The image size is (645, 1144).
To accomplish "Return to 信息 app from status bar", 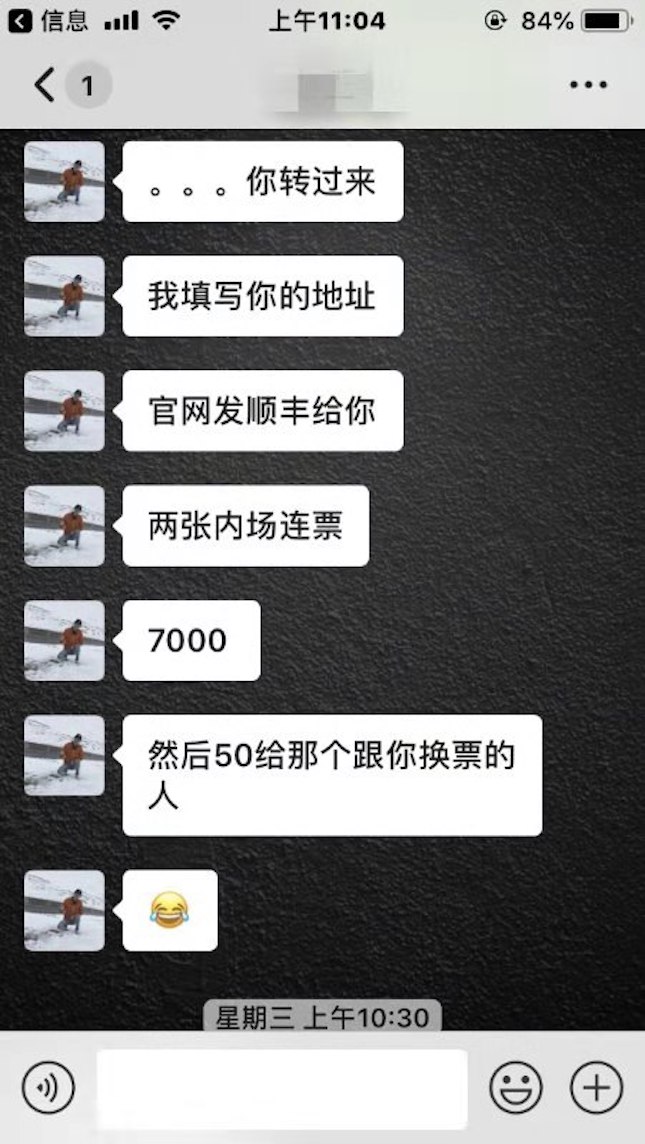I will (48, 20).
